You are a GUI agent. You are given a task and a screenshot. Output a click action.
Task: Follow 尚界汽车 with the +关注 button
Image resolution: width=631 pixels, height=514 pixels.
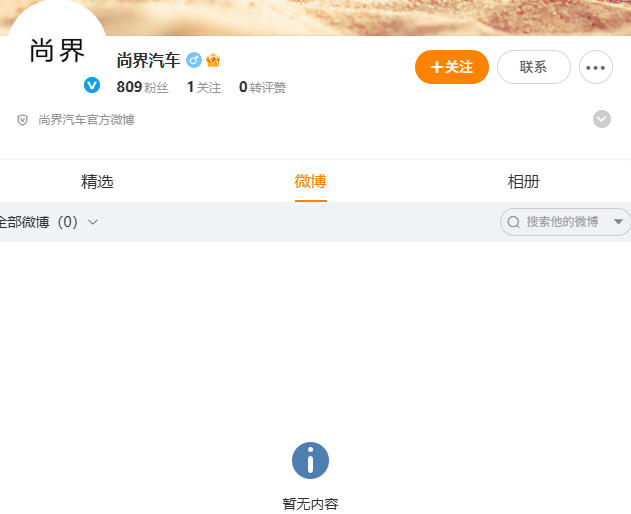tap(451, 67)
